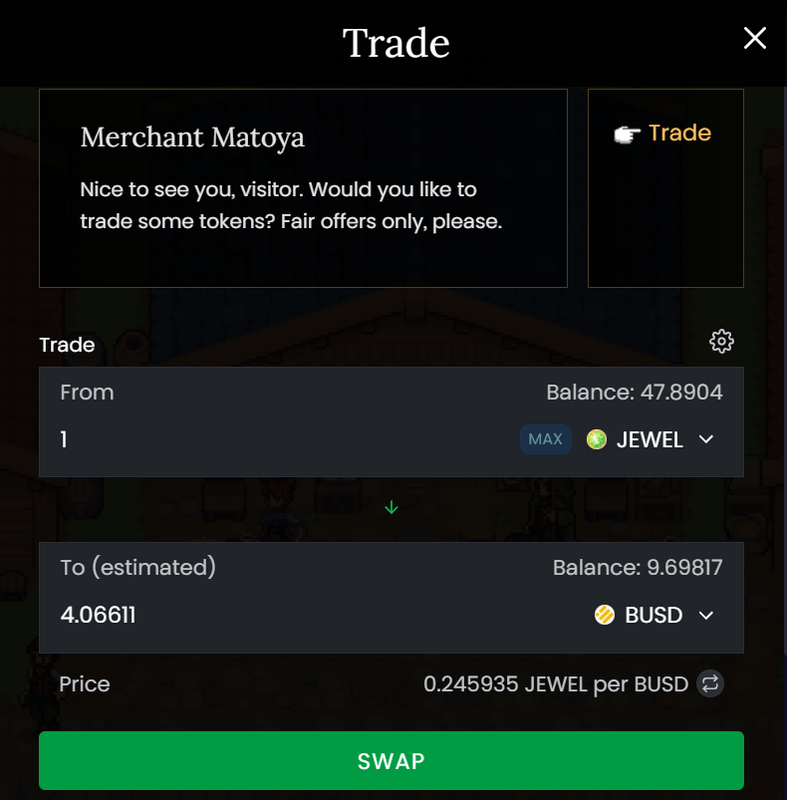The width and height of the screenshot is (787, 800).
Task: Open trade settings gear
Action: [721, 342]
